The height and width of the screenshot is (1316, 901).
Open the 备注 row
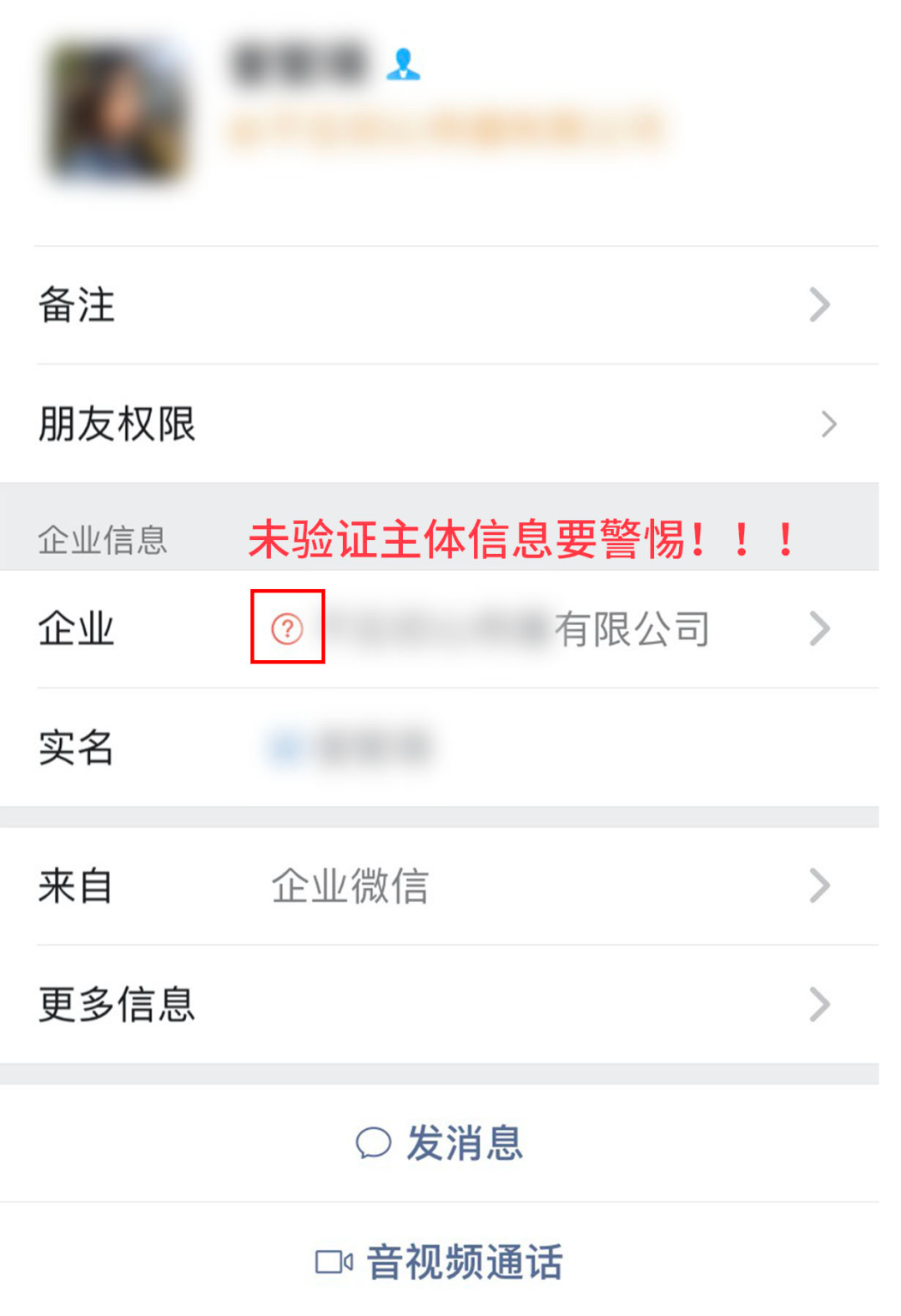(x=434, y=305)
